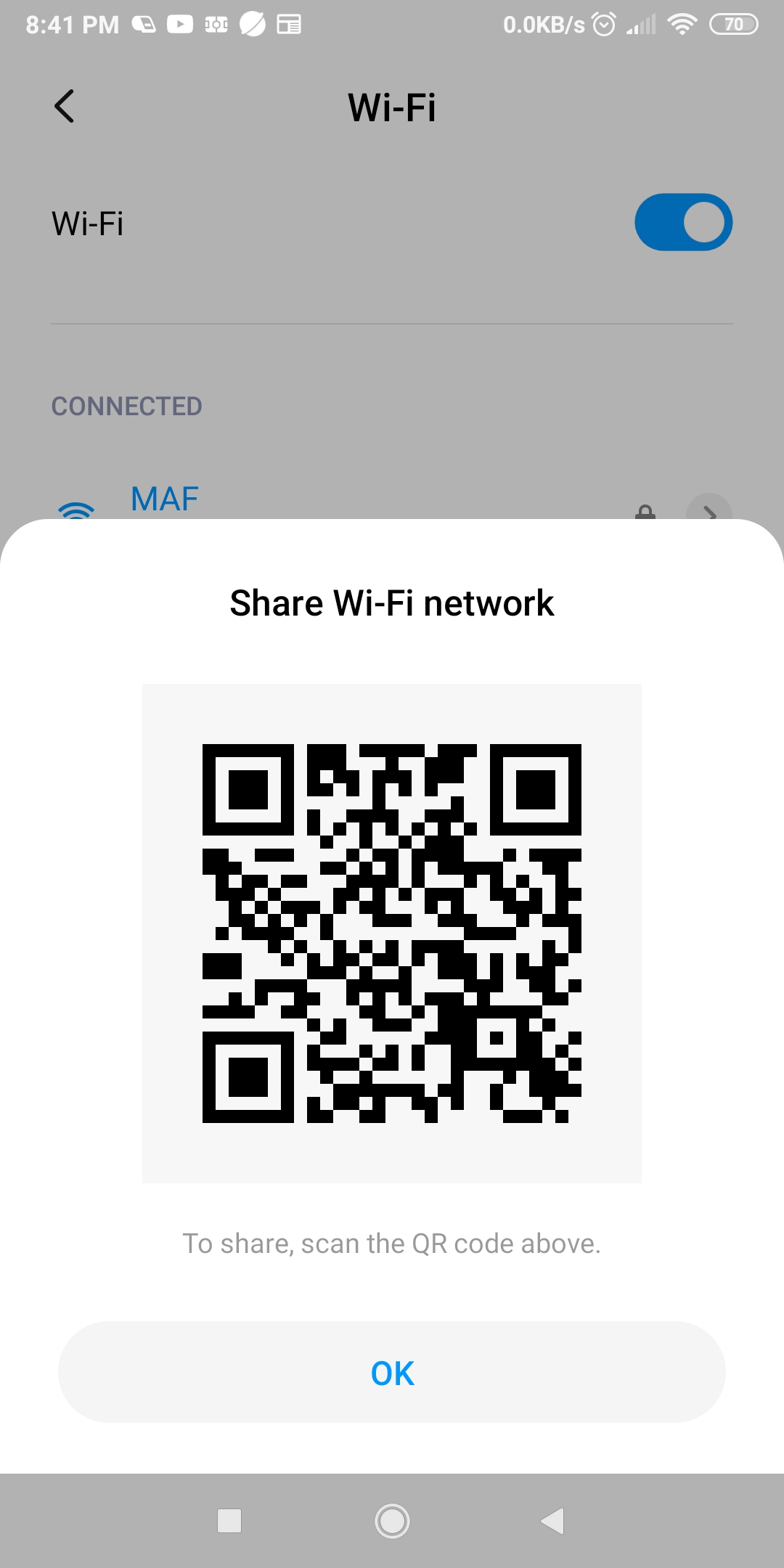Confirm with the OK button
The image size is (784, 1568).
(x=392, y=1372)
